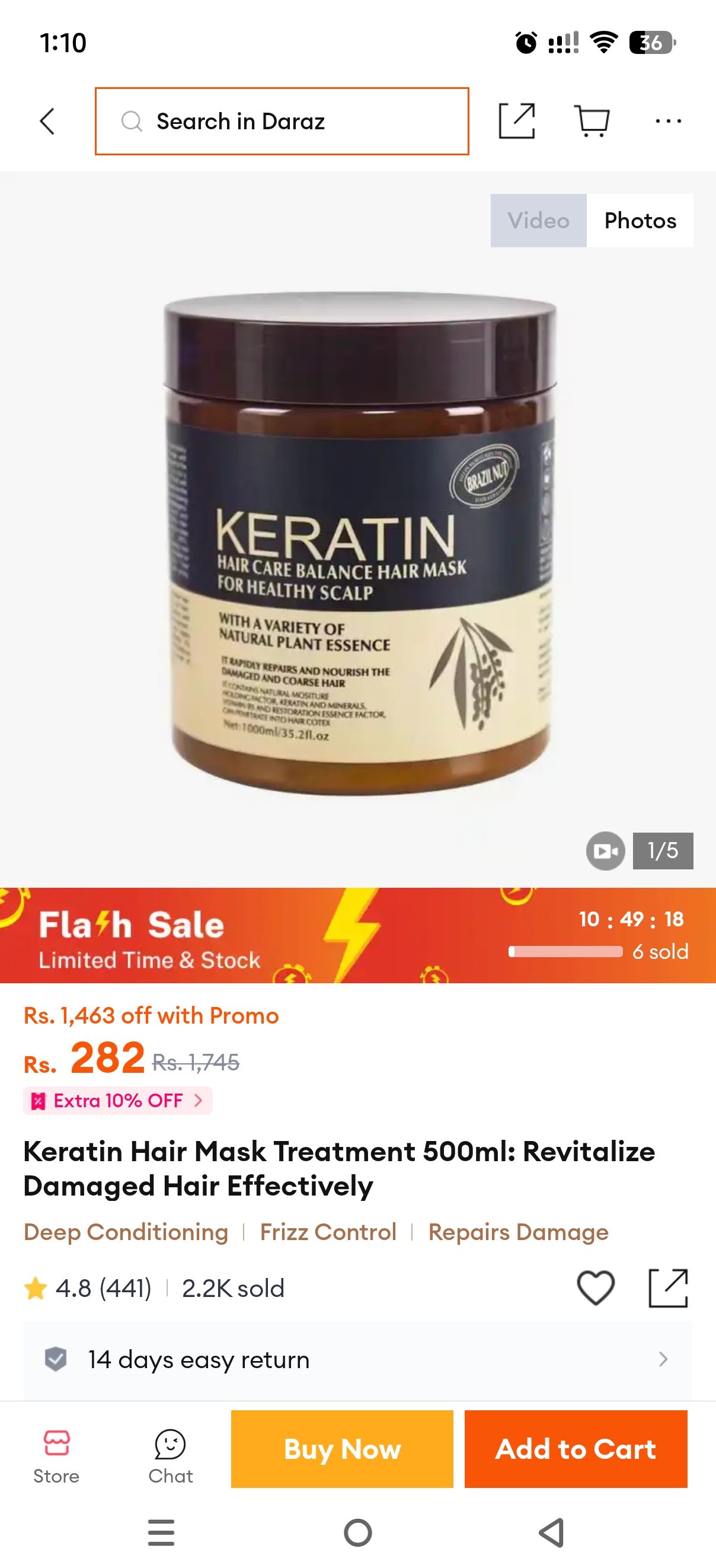Share product from the top bar
This screenshot has height=1568, width=716.
click(516, 121)
